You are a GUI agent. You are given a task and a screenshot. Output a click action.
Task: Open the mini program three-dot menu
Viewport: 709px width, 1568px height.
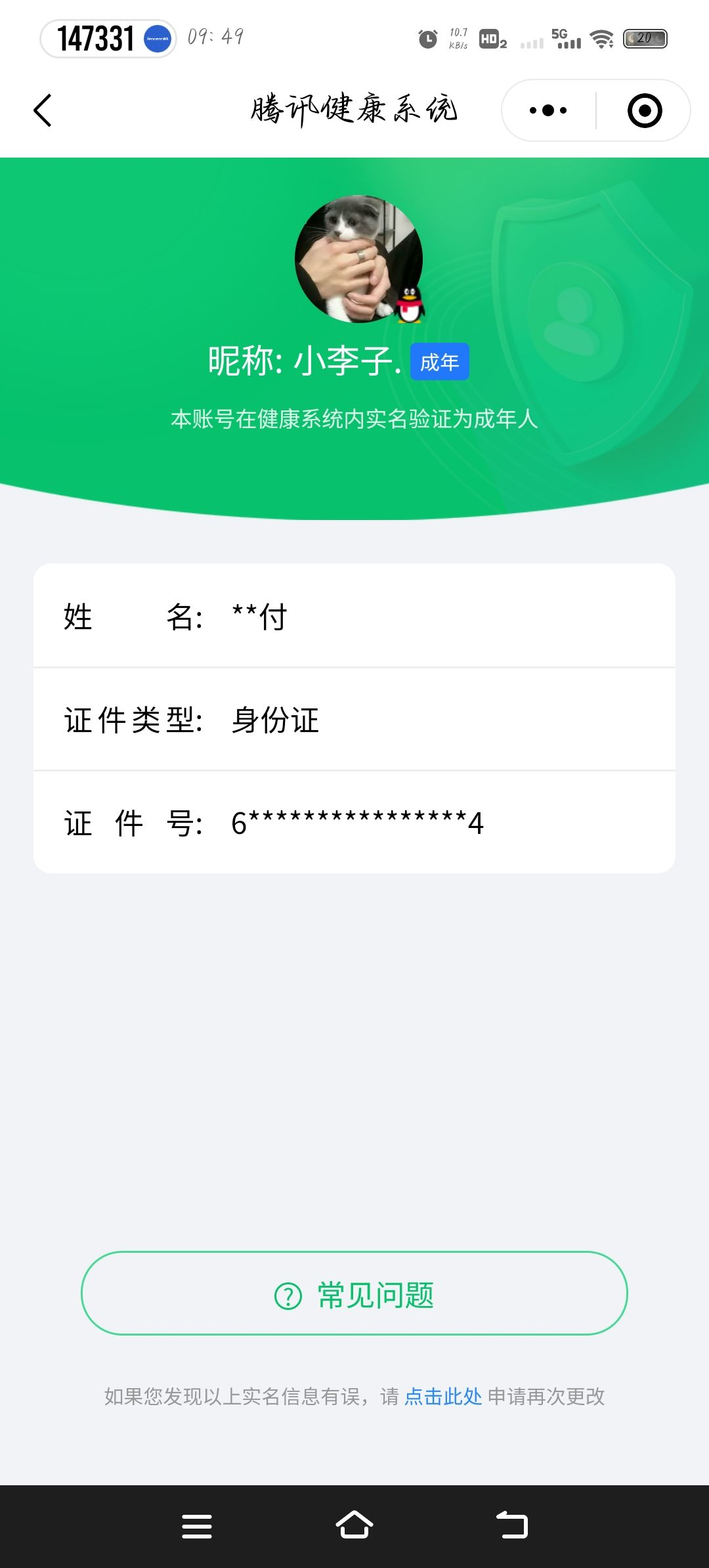pyautogui.click(x=548, y=110)
